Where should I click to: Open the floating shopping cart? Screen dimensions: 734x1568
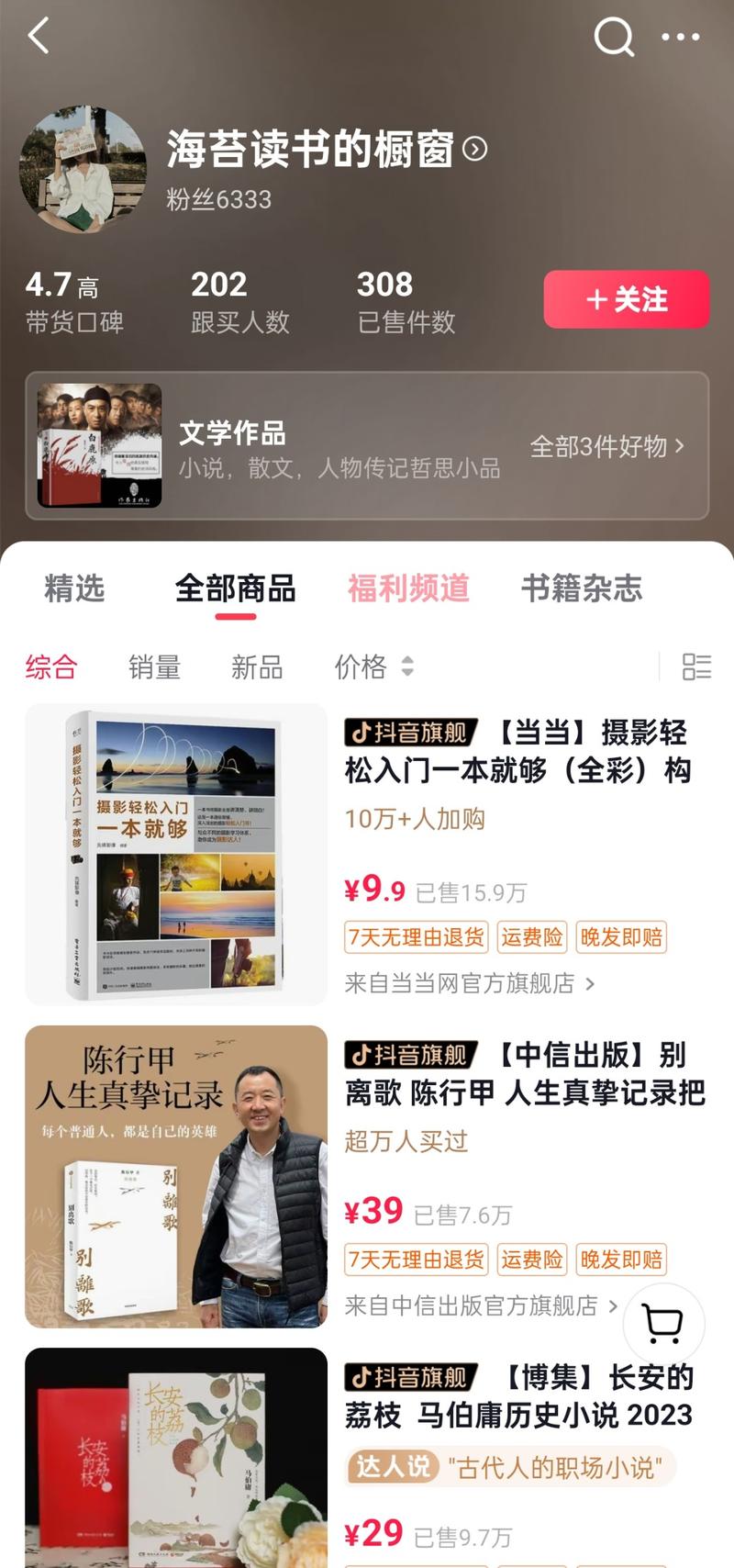[x=664, y=1324]
